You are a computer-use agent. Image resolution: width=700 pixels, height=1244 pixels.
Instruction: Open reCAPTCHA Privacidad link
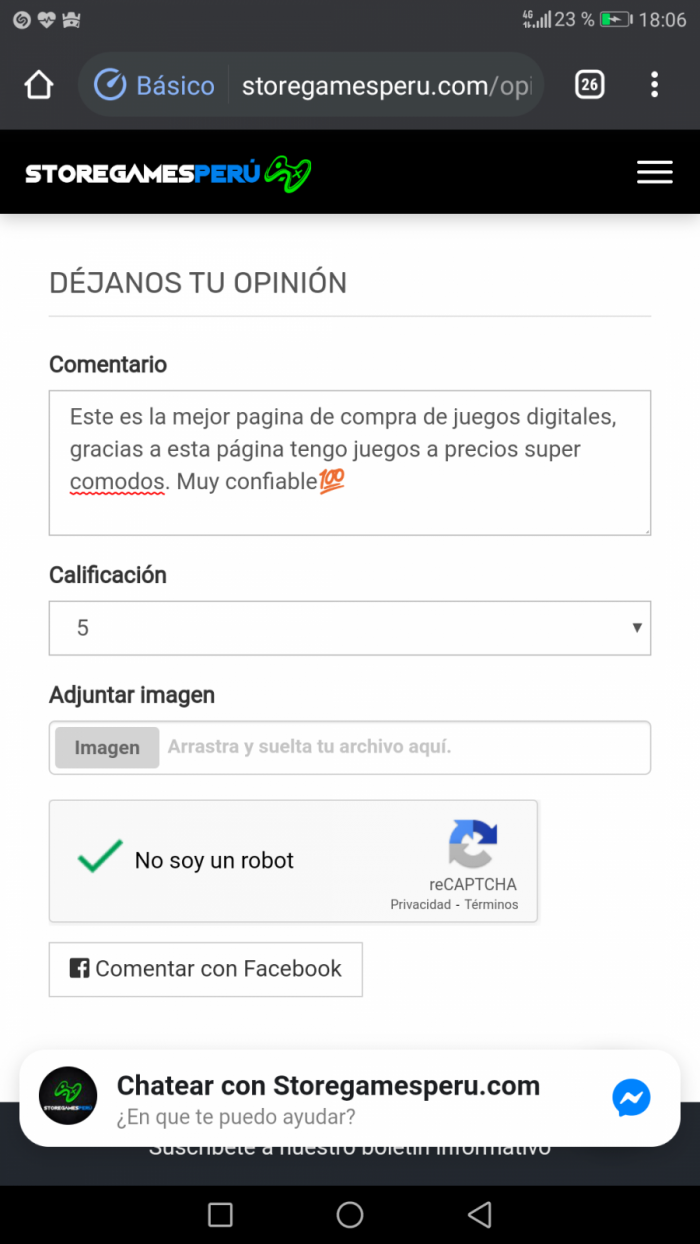coord(420,904)
